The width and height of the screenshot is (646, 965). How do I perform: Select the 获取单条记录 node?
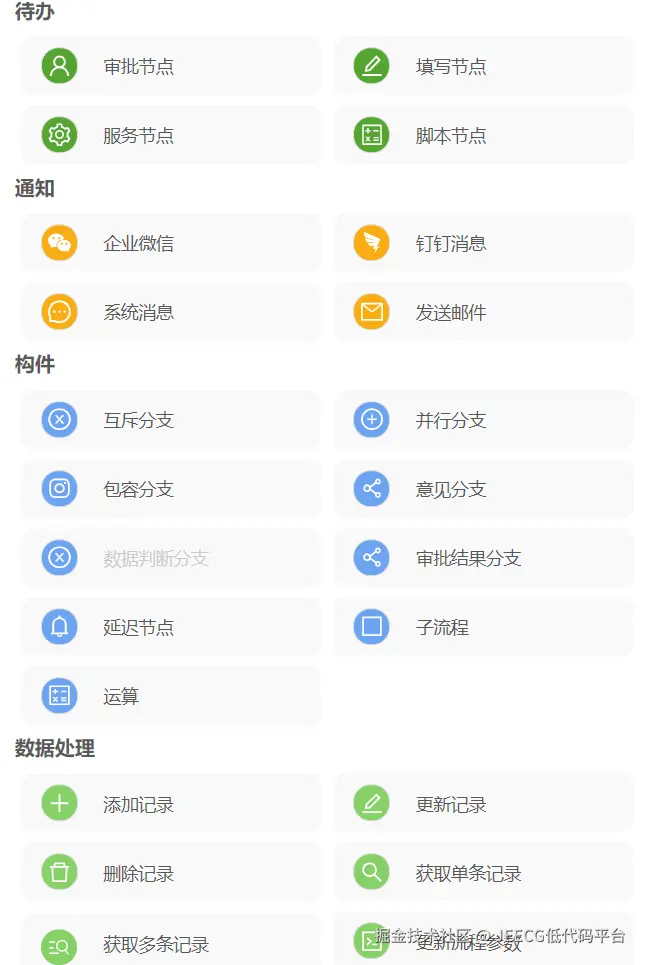coord(483,873)
